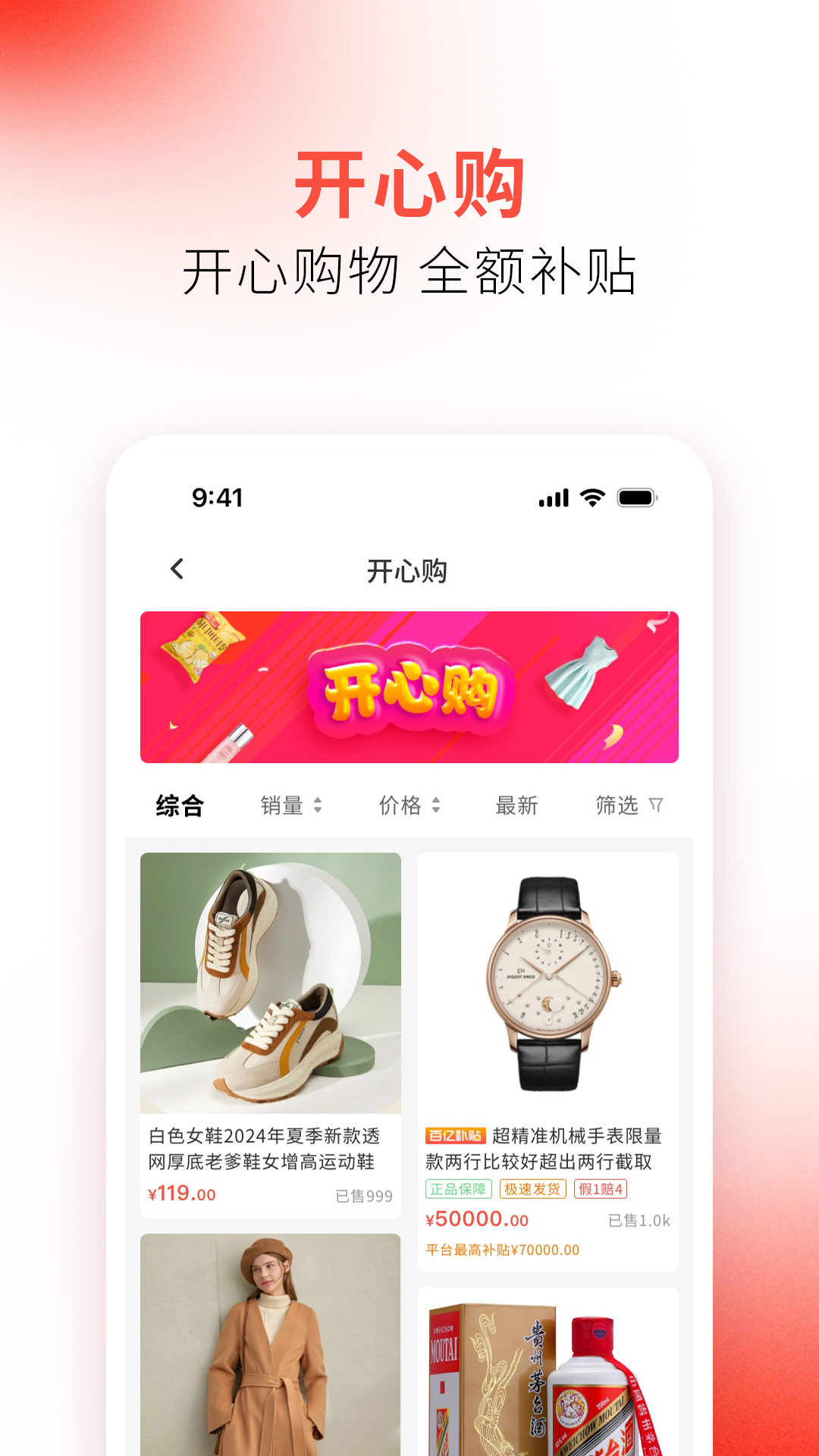This screenshot has width=819, height=1456.
Task: Tap the back arrow to leave 开心购
Action: pyautogui.click(x=177, y=568)
